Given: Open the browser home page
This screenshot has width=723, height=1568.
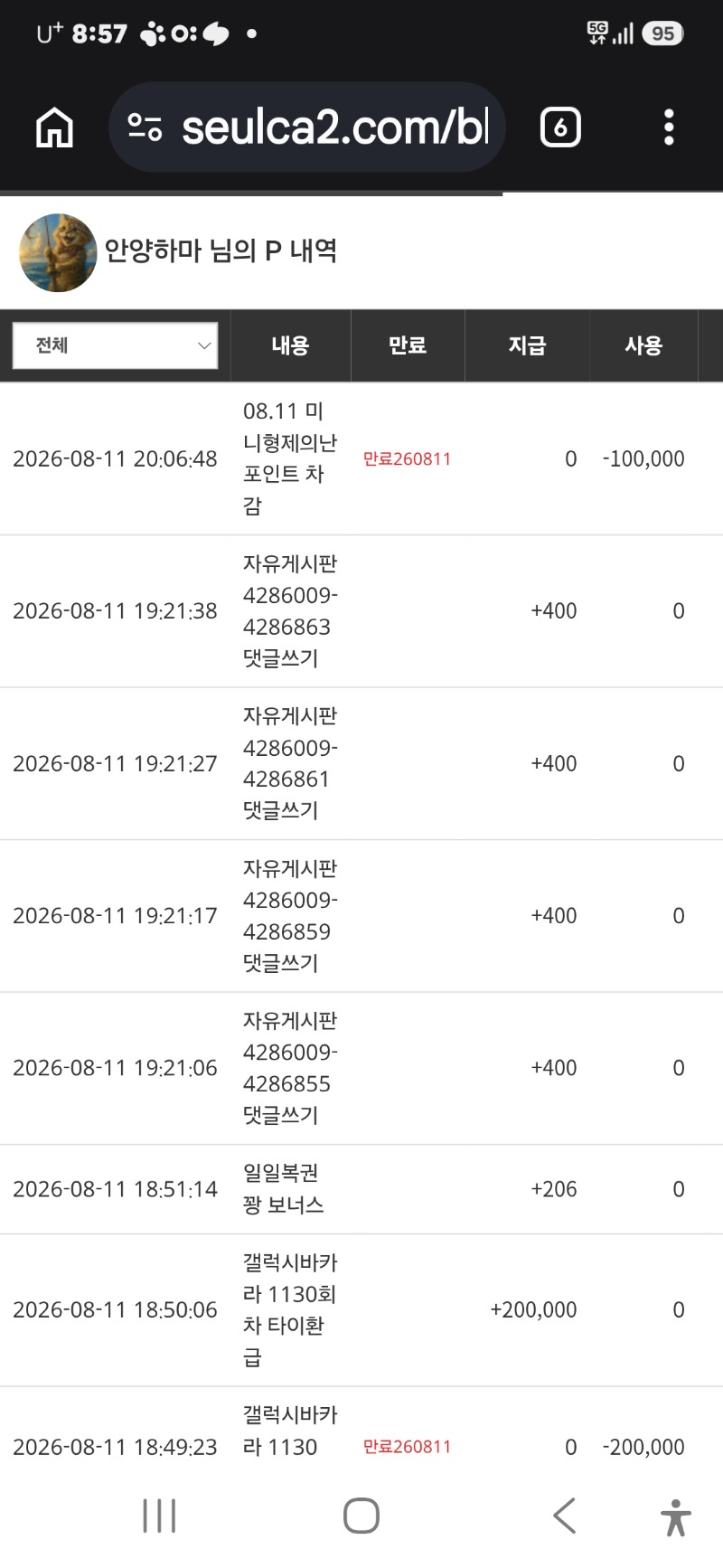Looking at the screenshot, I should click(54, 128).
